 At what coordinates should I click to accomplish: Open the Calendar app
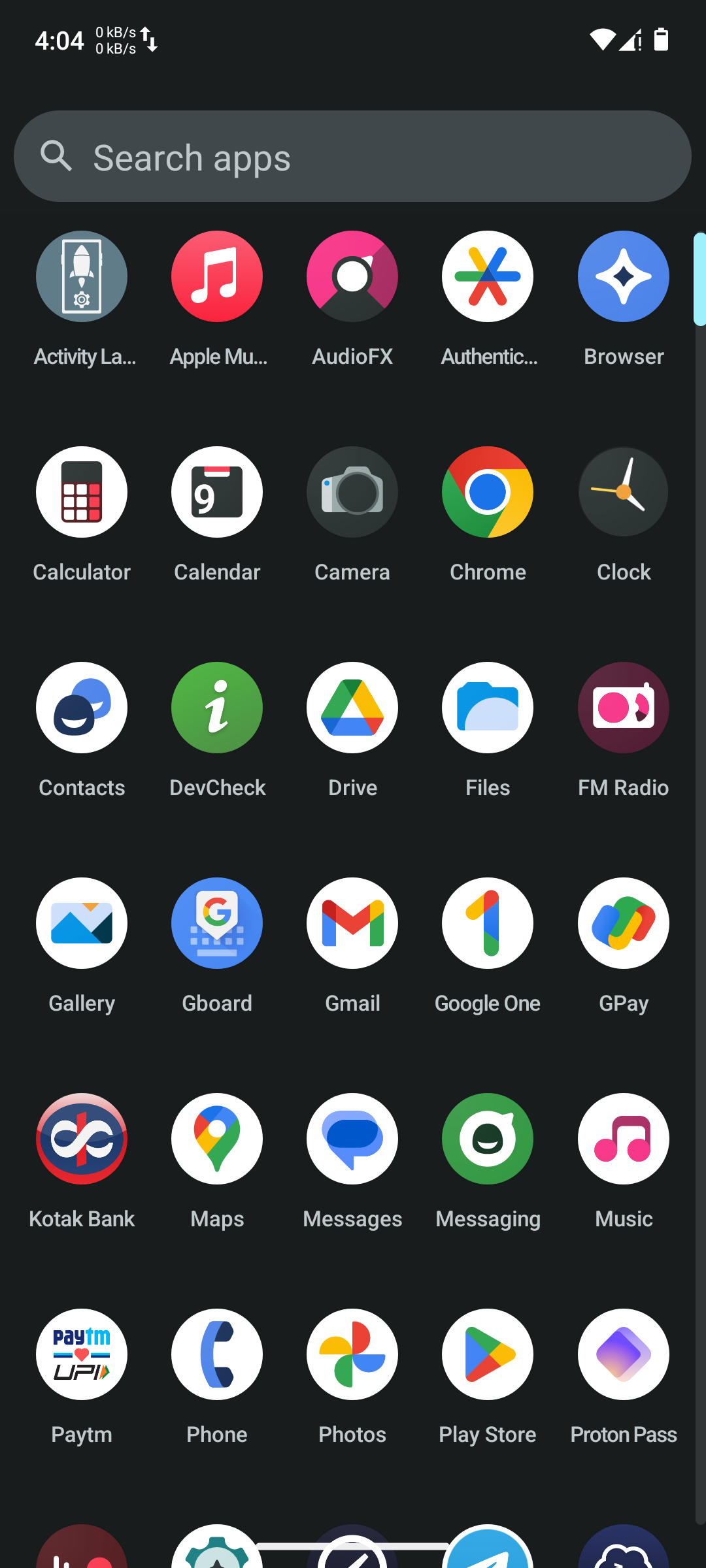point(217,493)
